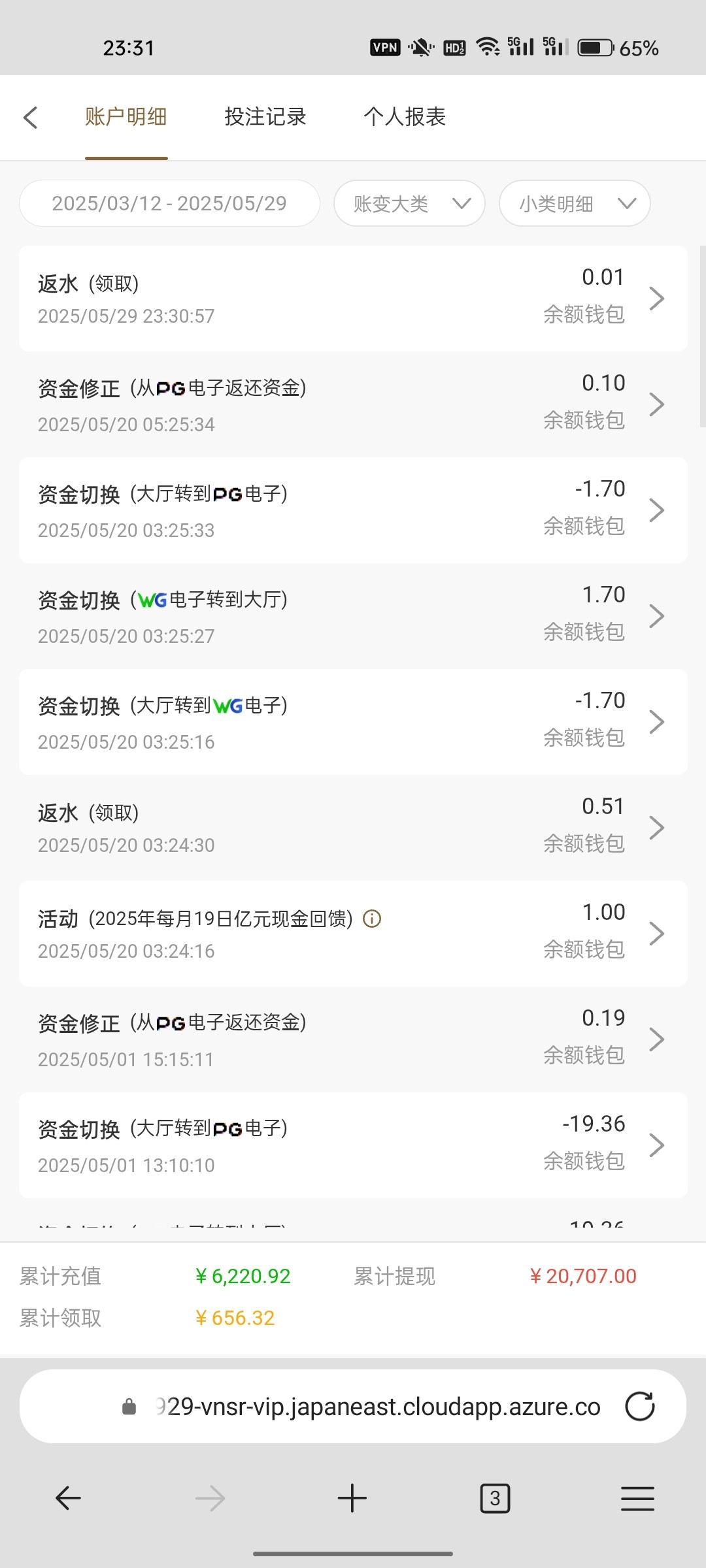Switch to the 投注记录 tab
The image size is (706, 1568).
pos(265,117)
